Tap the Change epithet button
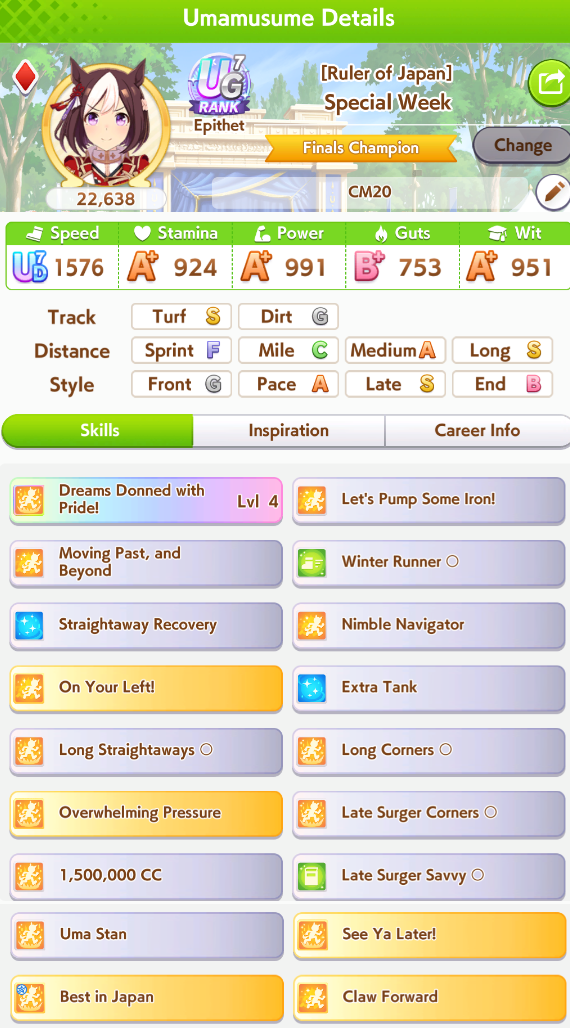570x1036 pixels. coord(522,145)
